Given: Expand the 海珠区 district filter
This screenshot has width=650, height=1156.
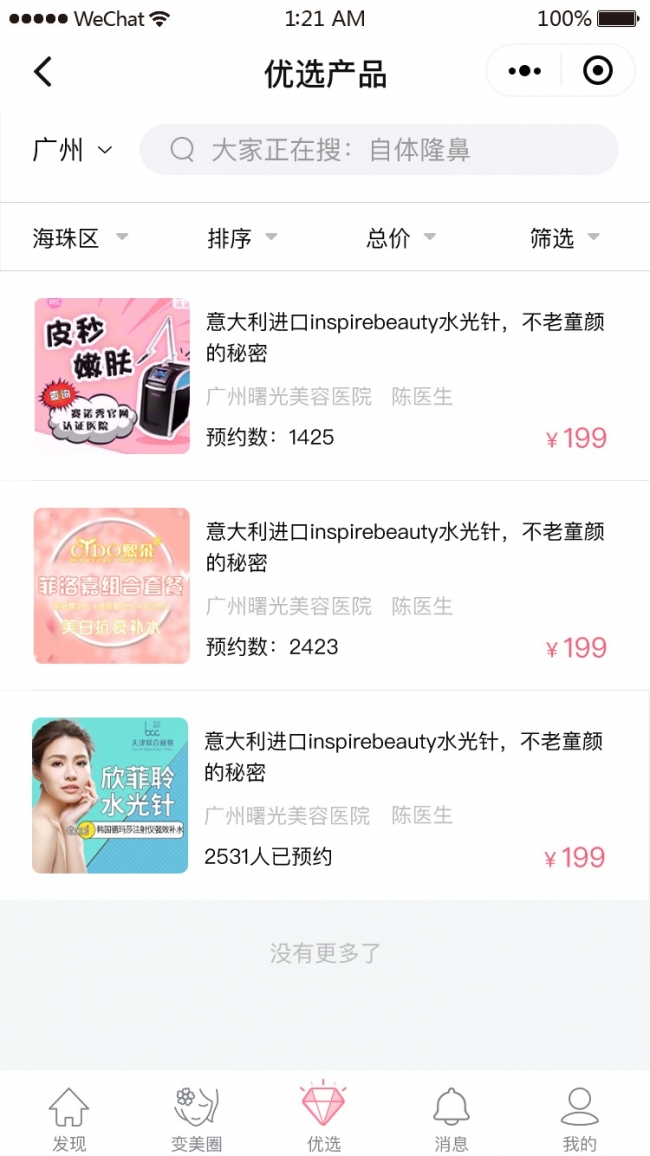Looking at the screenshot, I should pyautogui.click(x=80, y=238).
